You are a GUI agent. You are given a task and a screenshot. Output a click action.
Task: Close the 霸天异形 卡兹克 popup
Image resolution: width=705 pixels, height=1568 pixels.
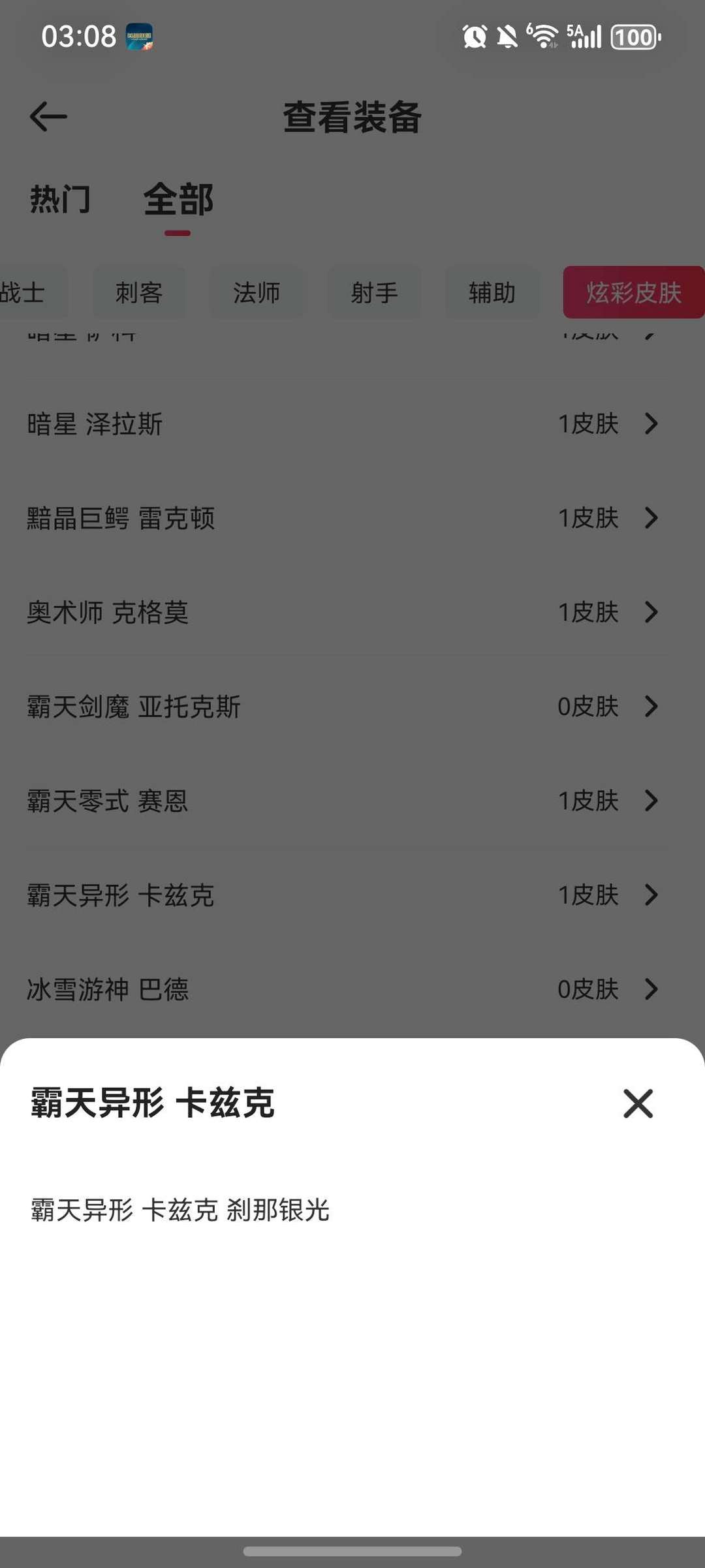638,1104
